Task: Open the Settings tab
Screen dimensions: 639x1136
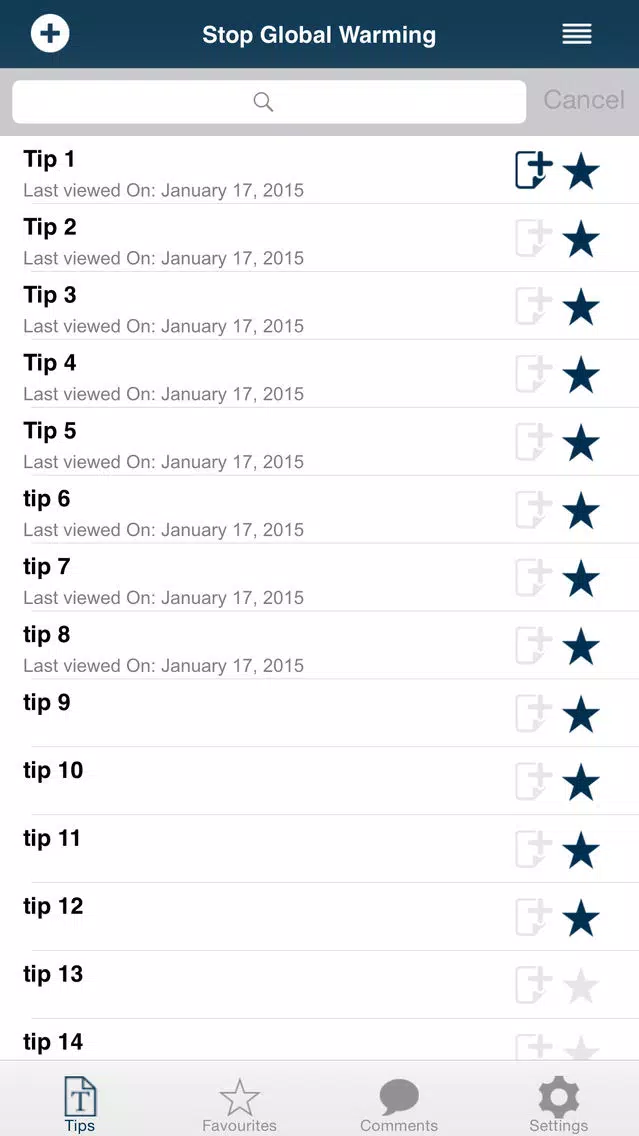Action: pyautogui.click(x=559, y=1105)
